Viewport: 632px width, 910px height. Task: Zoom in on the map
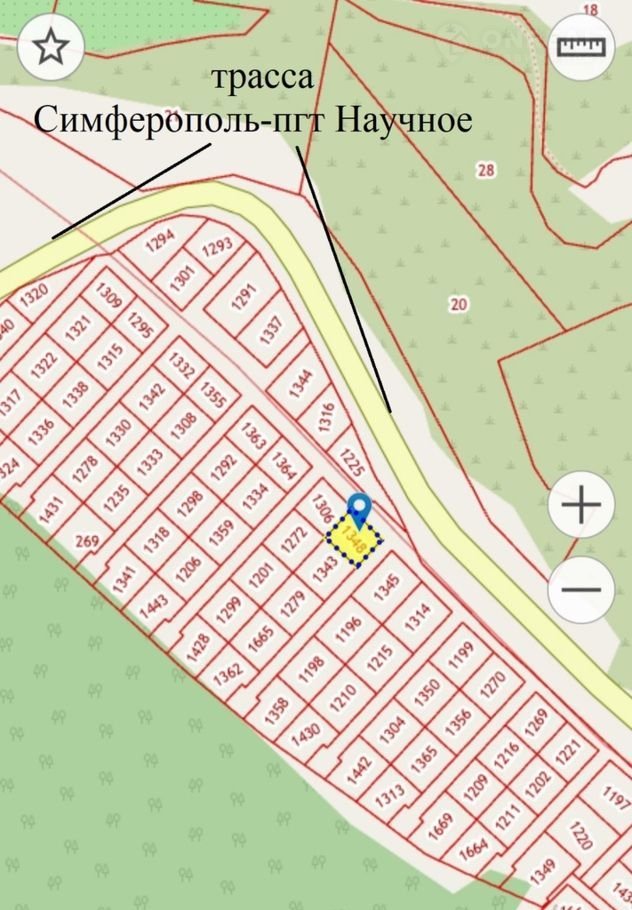(581, 505)
